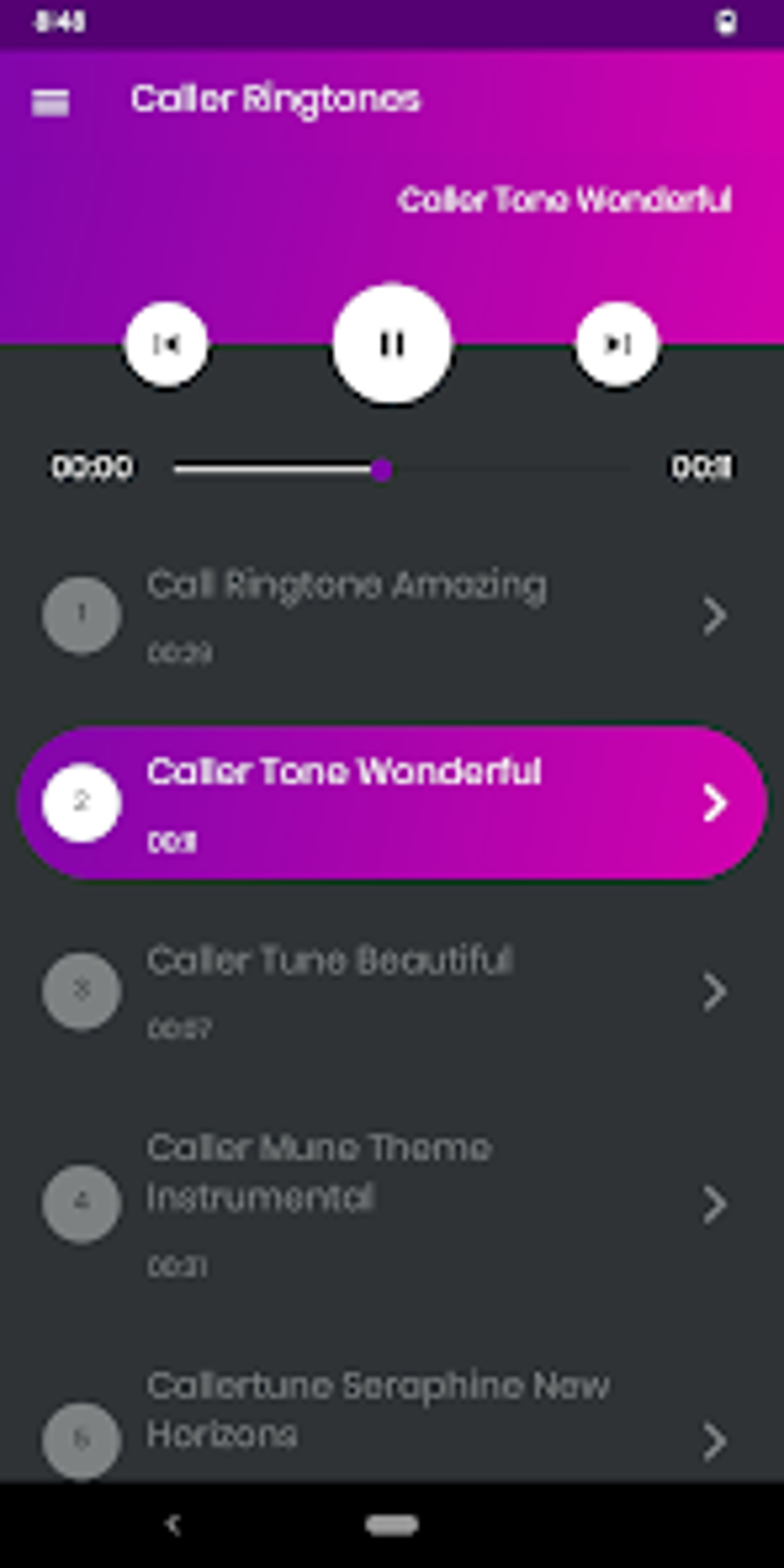Viewport: 784px width, 1568px height.
Task: Tap the system home pill
Action: pos(392,1524)
